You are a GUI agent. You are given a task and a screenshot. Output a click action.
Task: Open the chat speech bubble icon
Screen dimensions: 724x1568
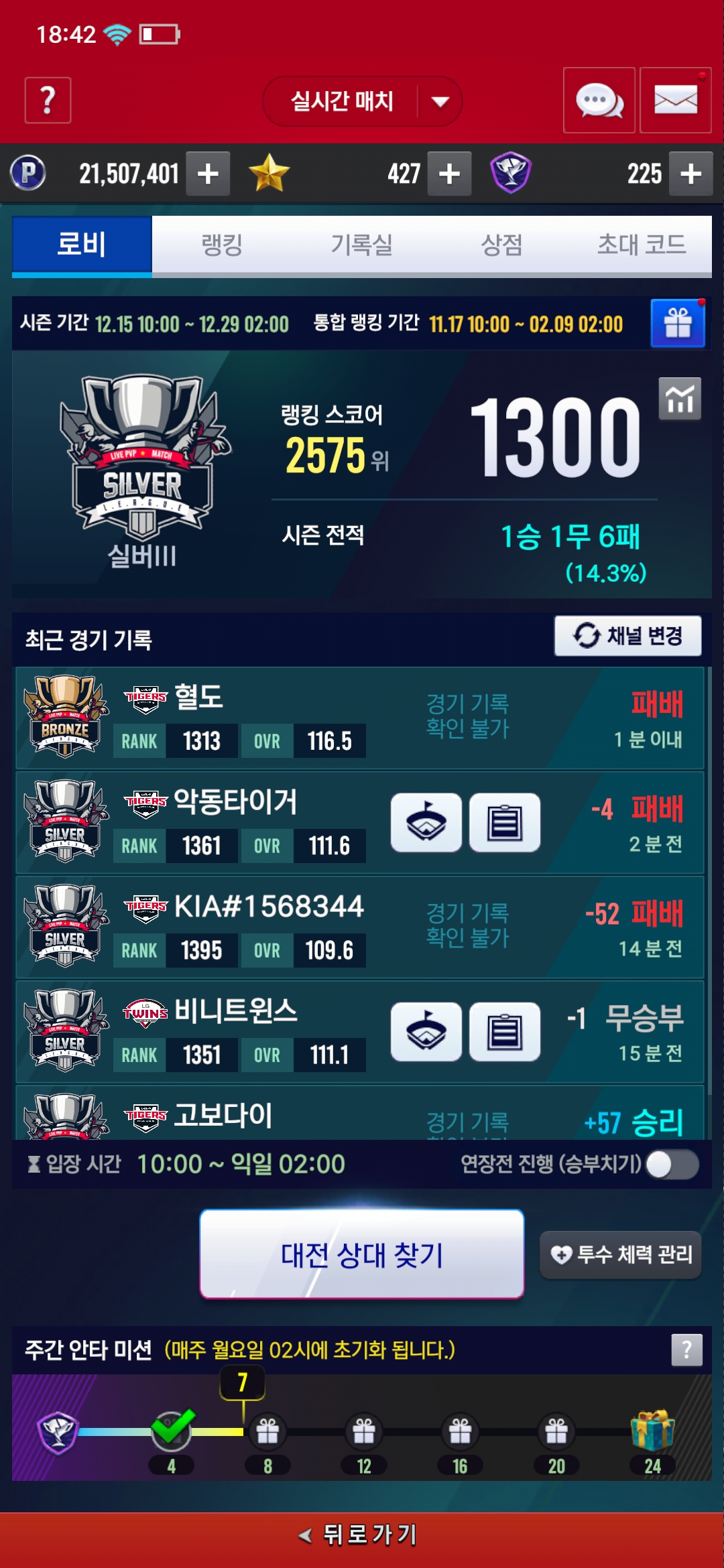(599, 101)
